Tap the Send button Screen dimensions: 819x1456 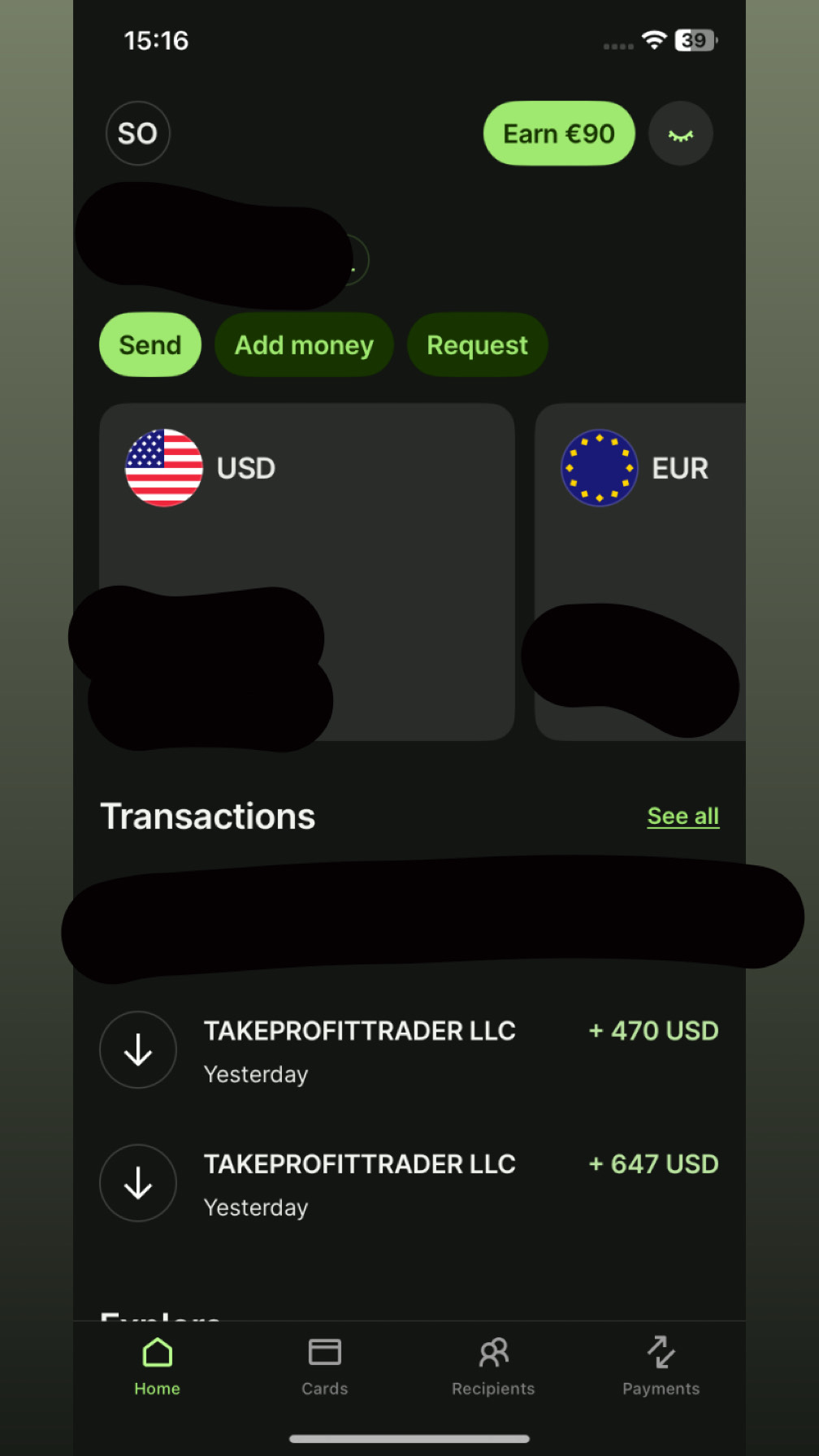[150, 344]
